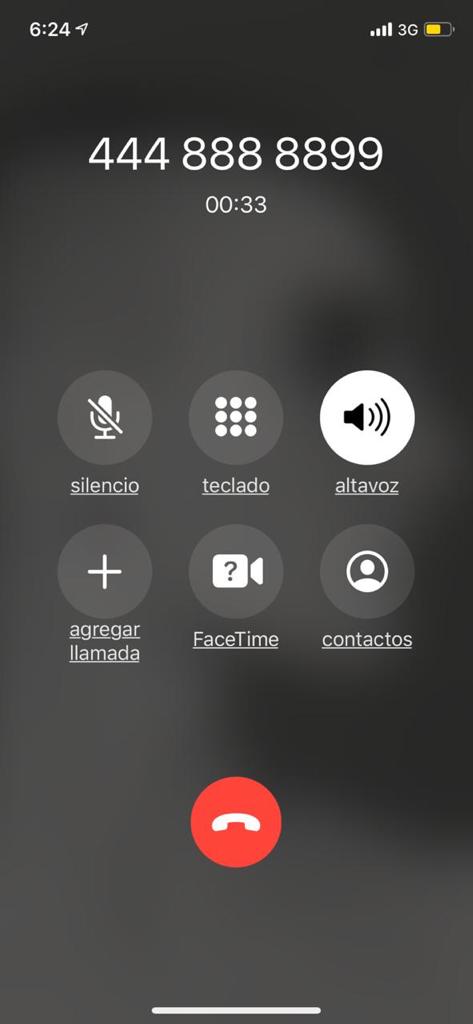Turn off the altavoz speaker
Viewport: 473px width, 1024px height.
click(367, 417)
